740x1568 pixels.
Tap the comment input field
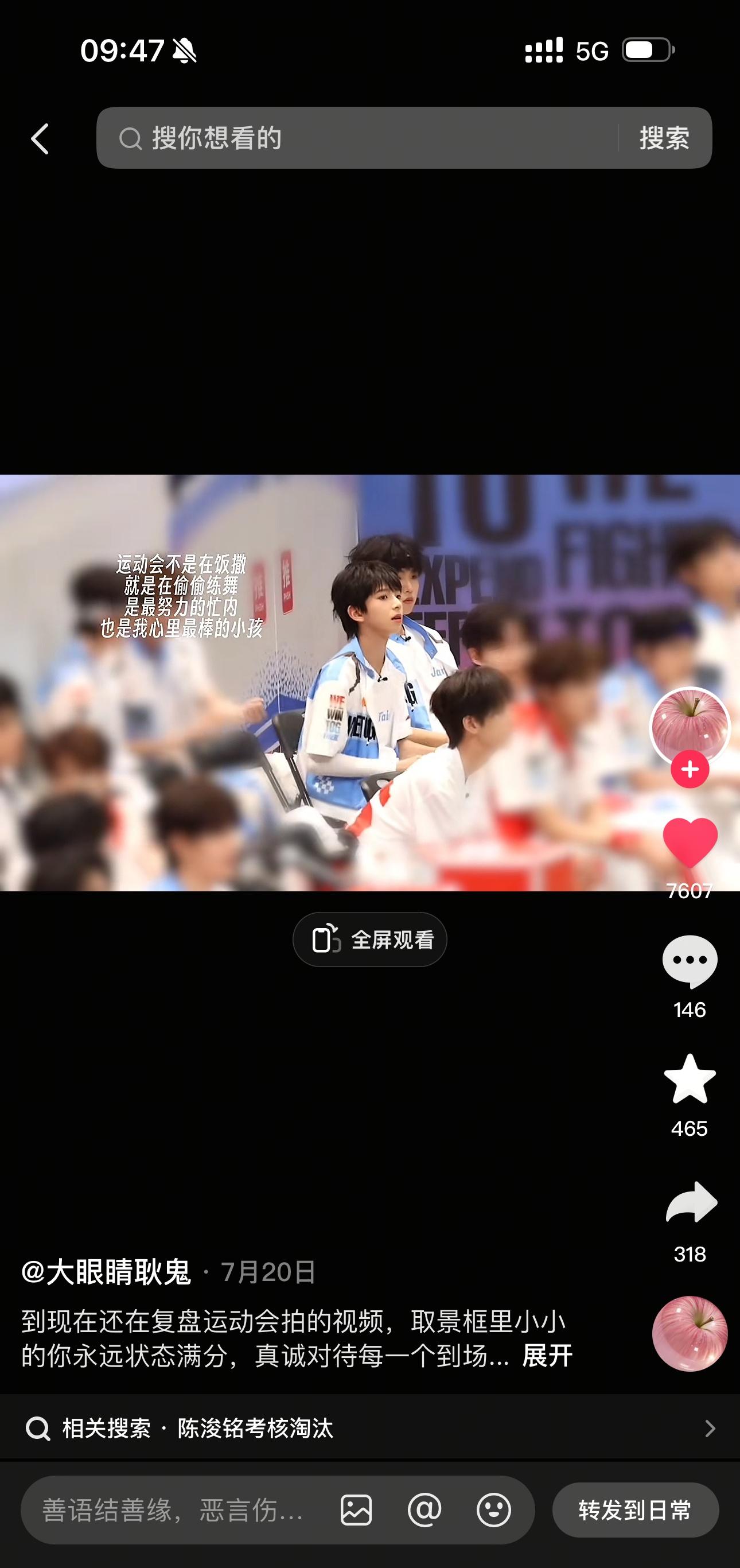coord(173,1510)
